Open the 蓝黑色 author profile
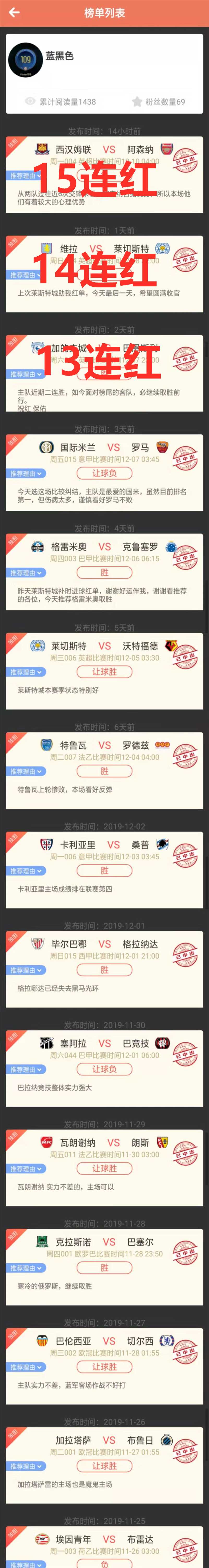 pos(59,56)
